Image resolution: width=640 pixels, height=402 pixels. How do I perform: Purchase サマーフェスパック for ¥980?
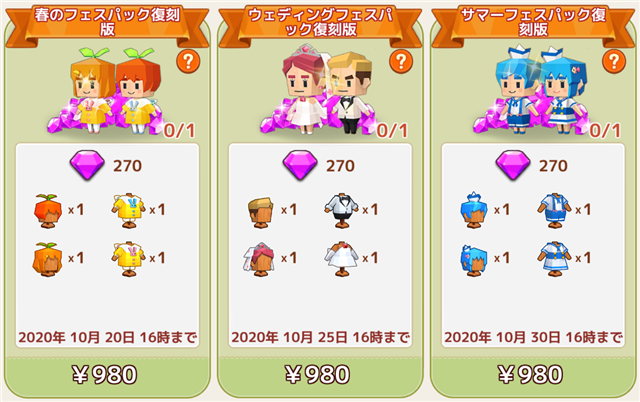pos(530,375)
